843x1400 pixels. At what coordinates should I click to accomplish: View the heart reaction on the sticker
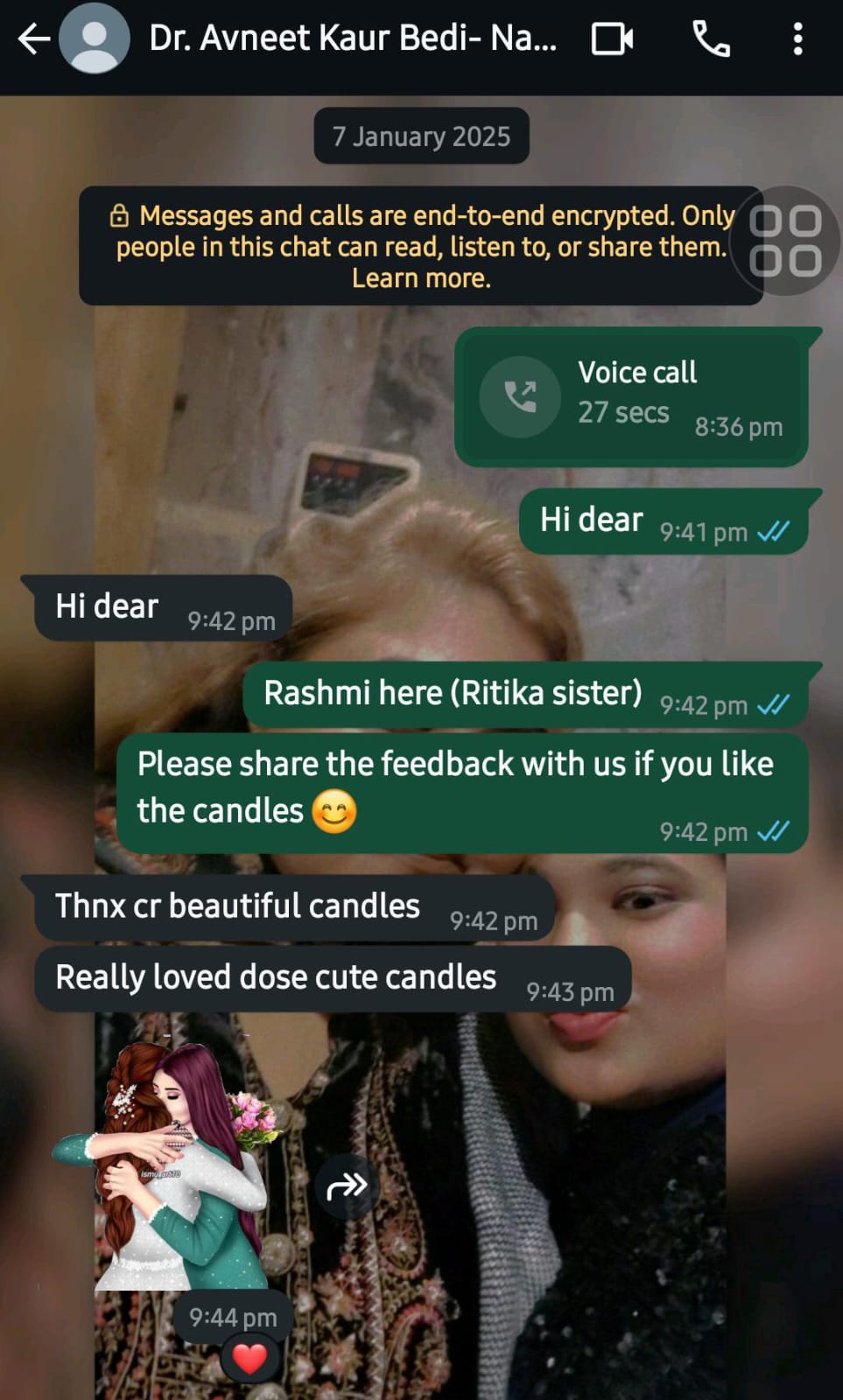coord(249,1359)
